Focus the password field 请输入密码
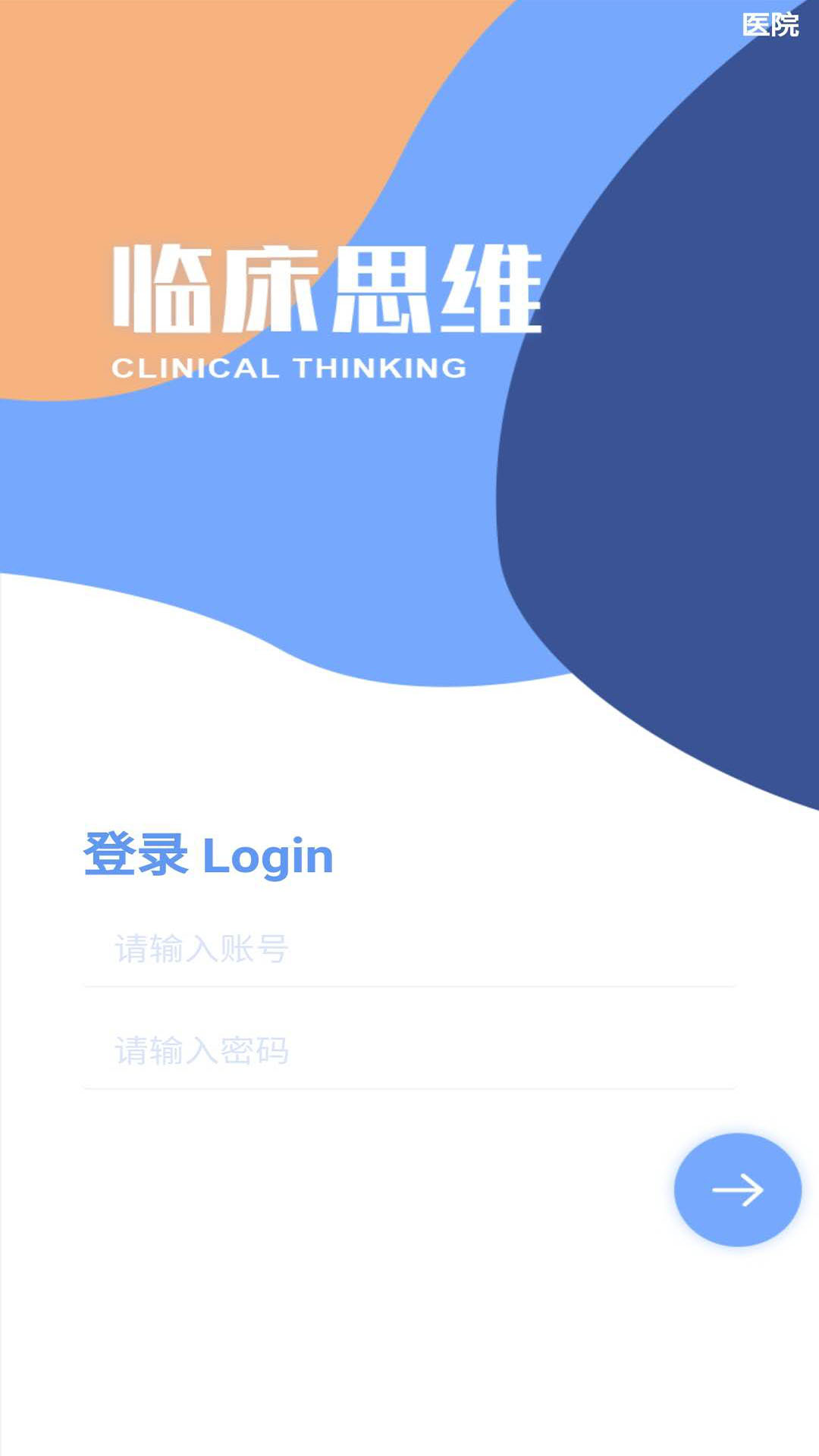This screenshot has height=1456, width=819. pos(409,1051)
